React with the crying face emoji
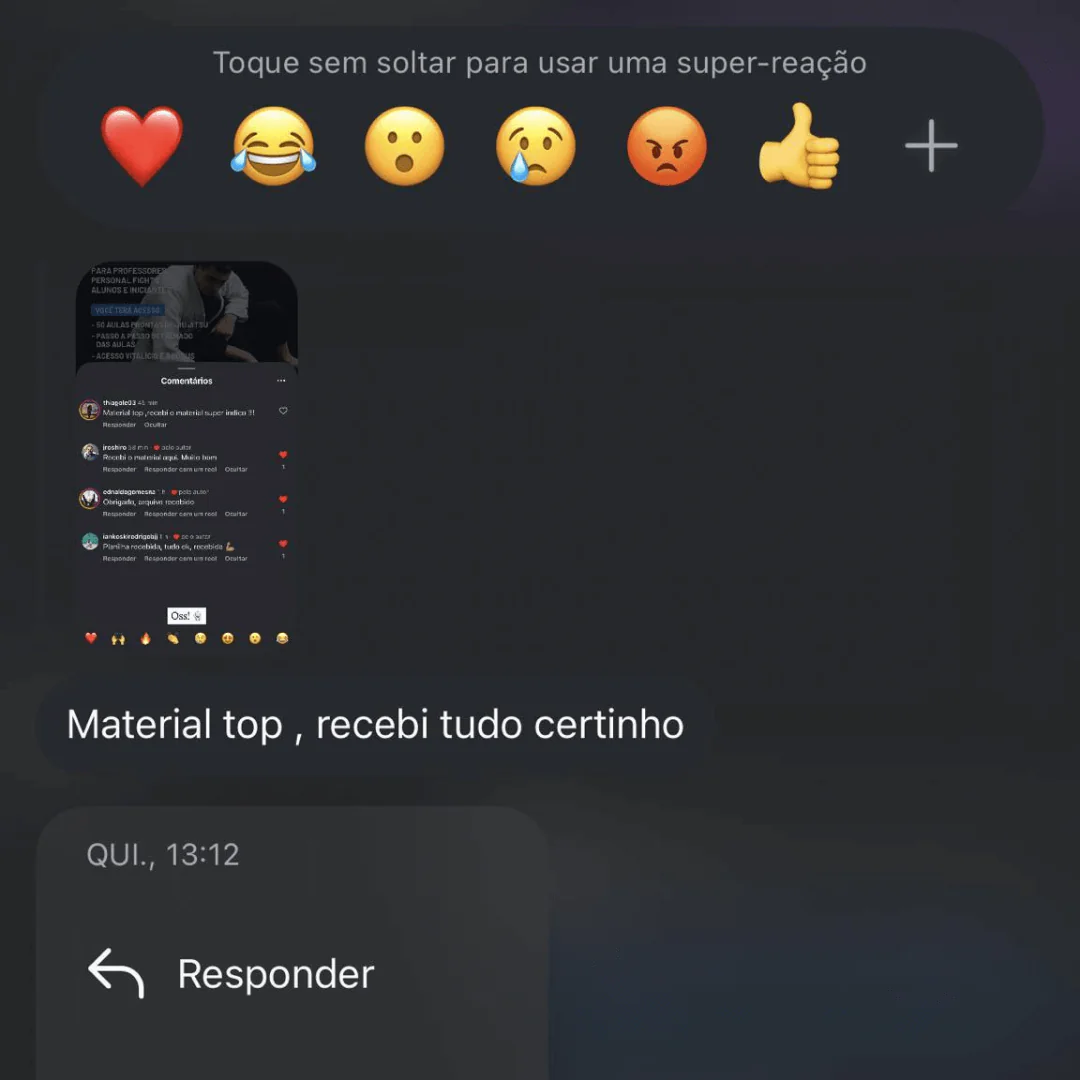The width and height of the screenshot is (1080, 1080). pyautogui.click(x=536, y=146)
